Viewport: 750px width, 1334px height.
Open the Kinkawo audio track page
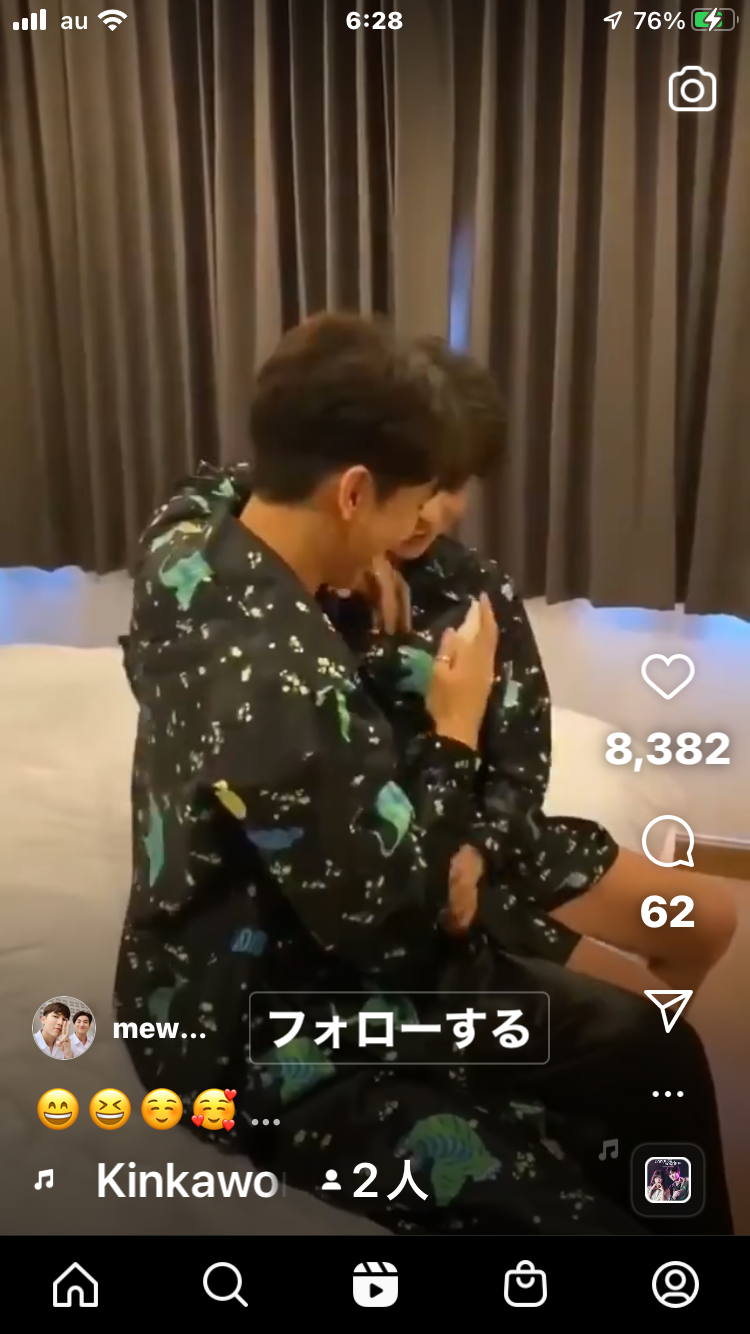pos(188,1182)
